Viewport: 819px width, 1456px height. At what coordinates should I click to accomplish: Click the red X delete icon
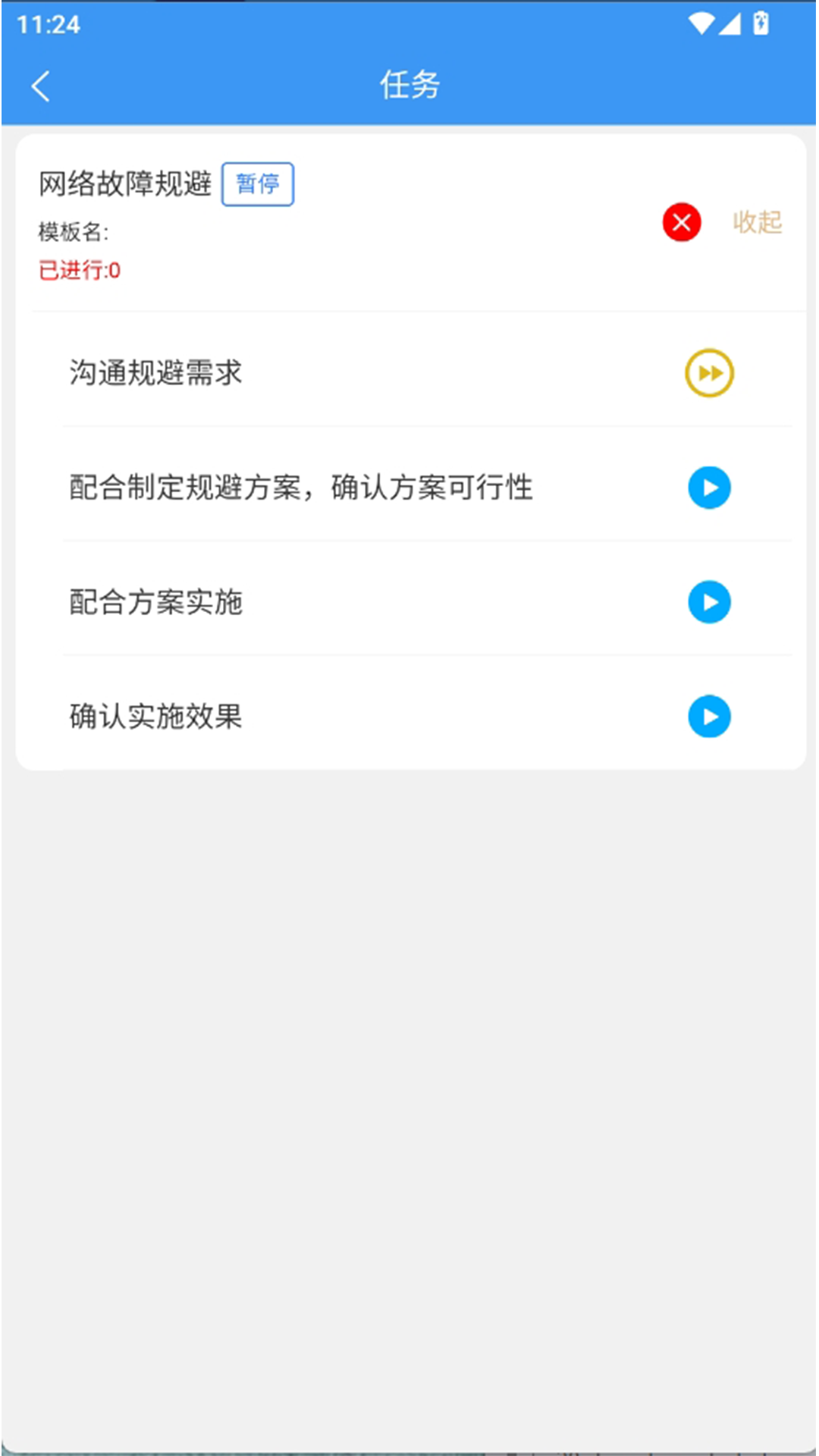tap(680, 221)
